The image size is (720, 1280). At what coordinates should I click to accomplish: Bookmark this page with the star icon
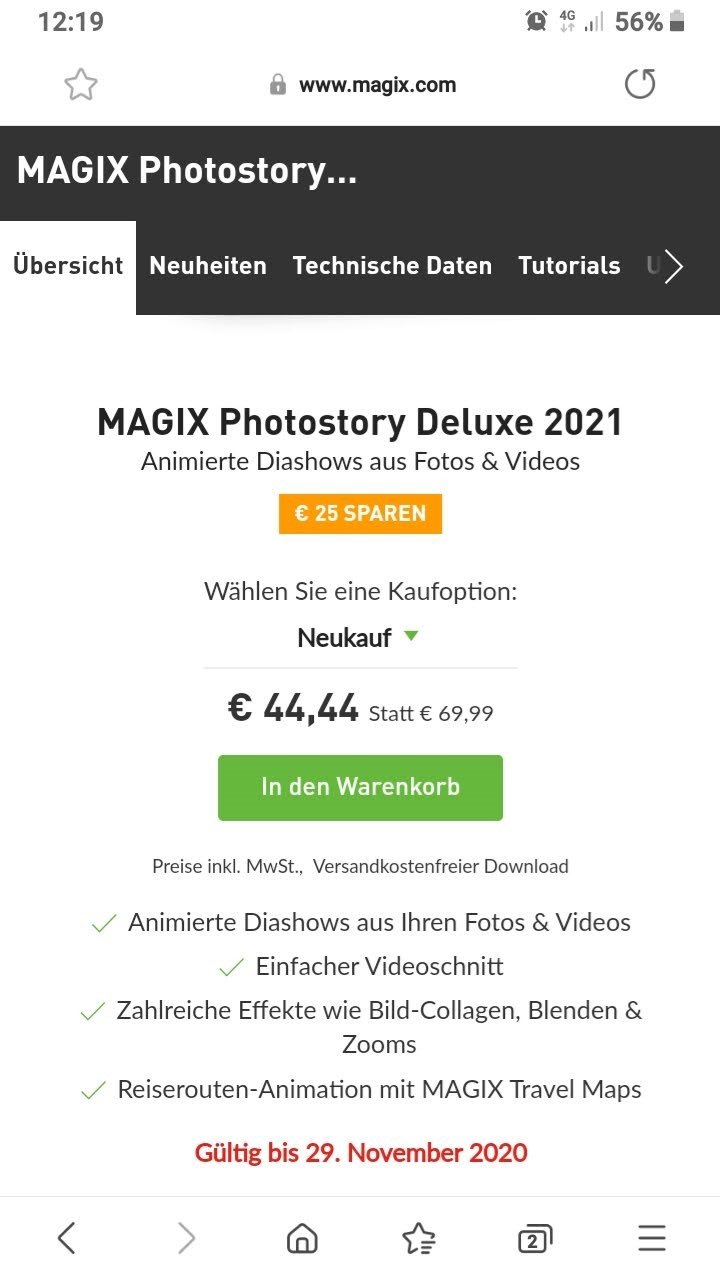(x=81, y=85)
